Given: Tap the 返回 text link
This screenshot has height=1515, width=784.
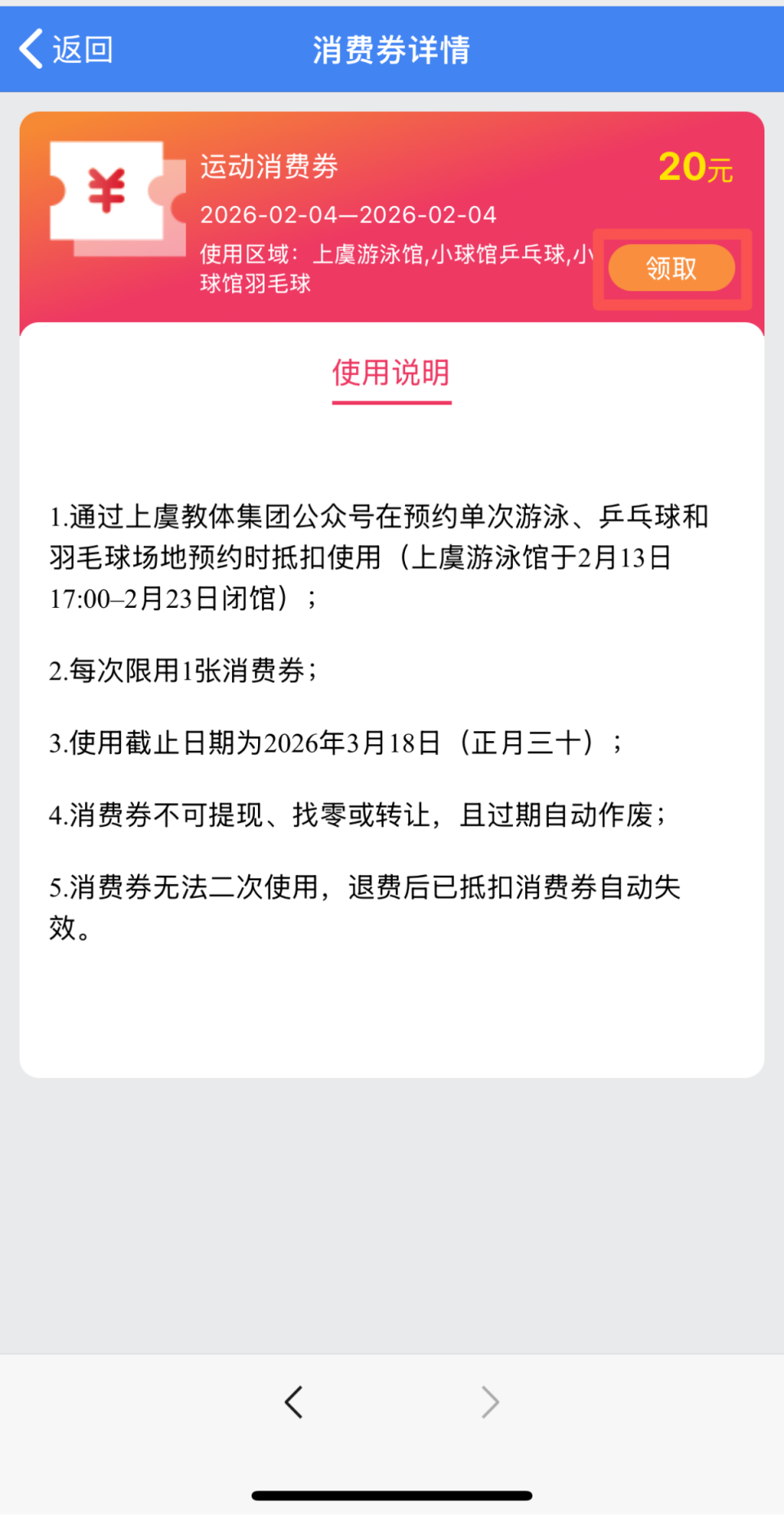Looking at the screenshot, I should (80, 48).
